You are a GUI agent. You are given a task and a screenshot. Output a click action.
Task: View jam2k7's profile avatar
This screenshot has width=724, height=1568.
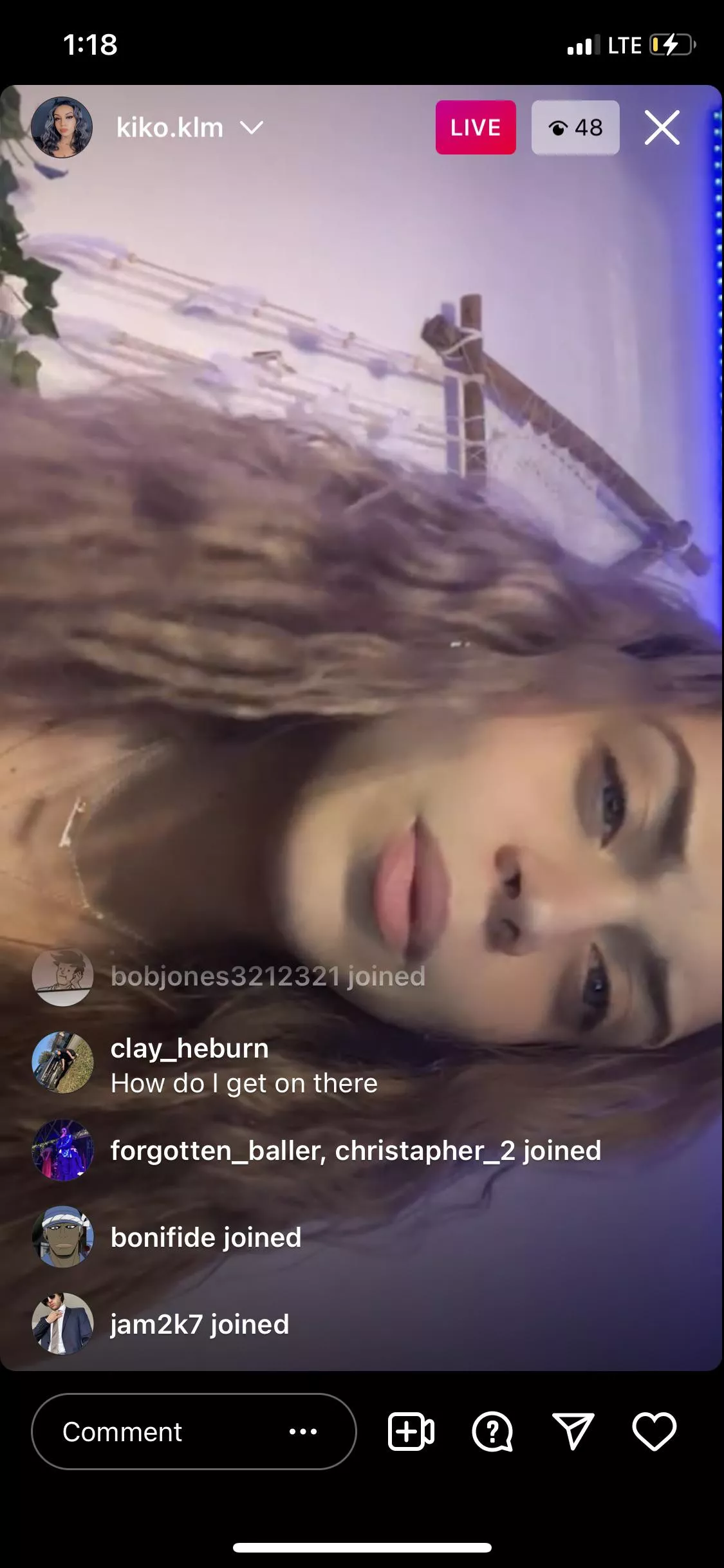(62, 1324)
